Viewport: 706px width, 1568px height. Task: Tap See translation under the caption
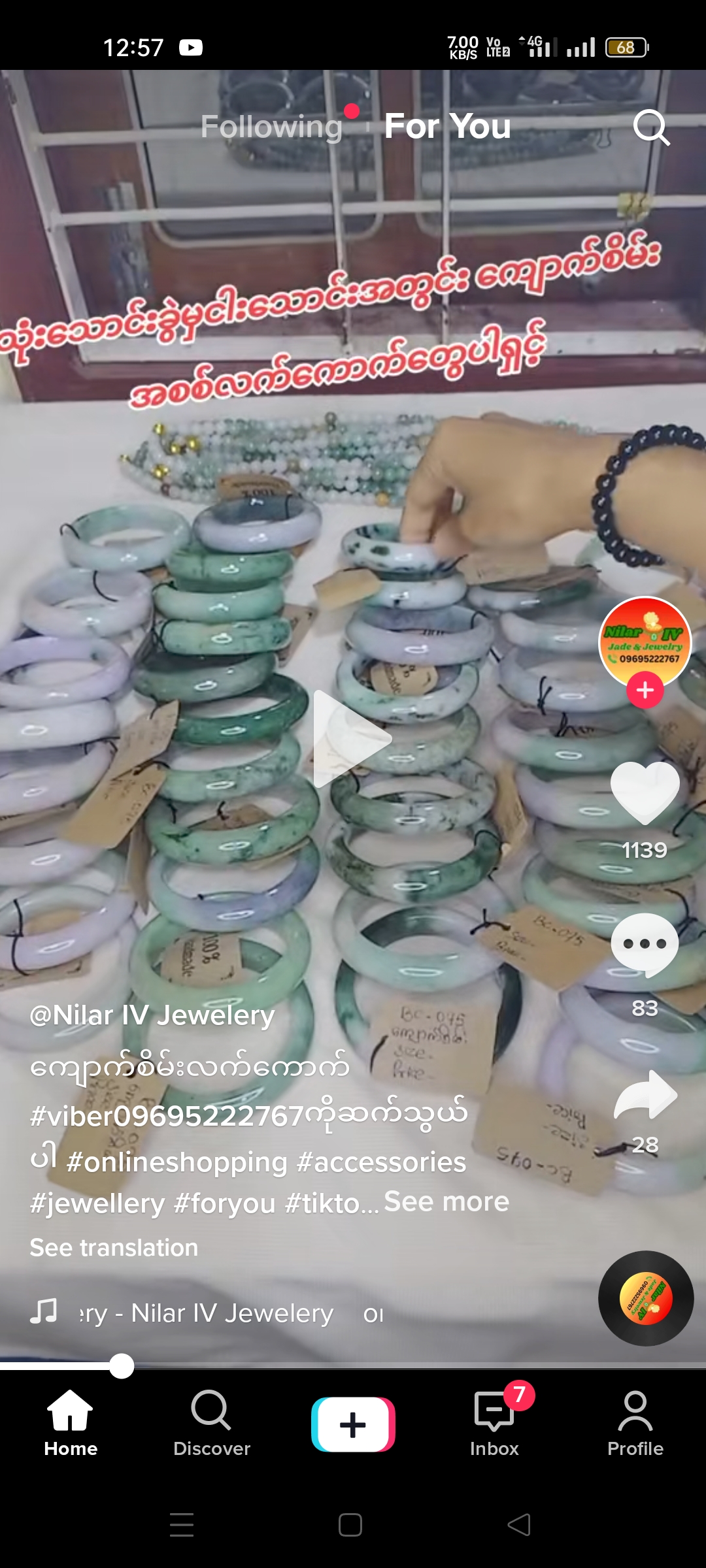114,1248
